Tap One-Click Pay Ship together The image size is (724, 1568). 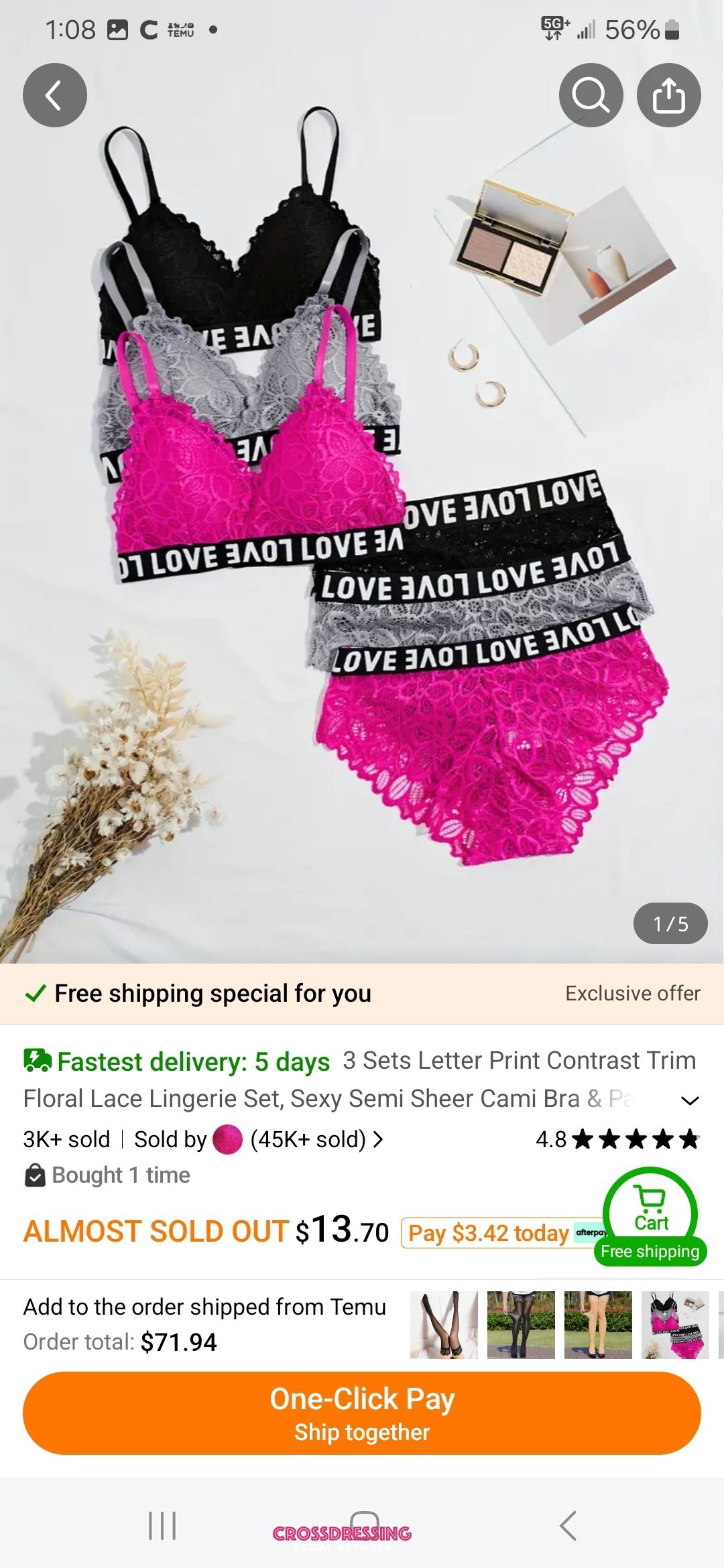362,1413
